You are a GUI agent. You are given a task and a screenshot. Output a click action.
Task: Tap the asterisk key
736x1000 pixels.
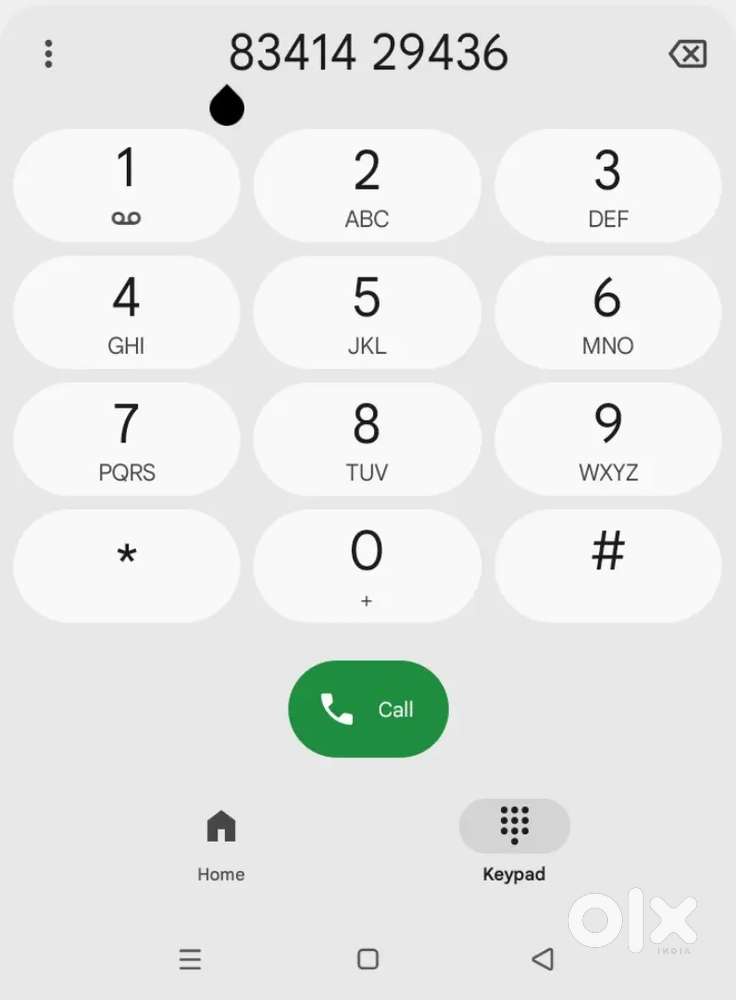pos(126,566)
